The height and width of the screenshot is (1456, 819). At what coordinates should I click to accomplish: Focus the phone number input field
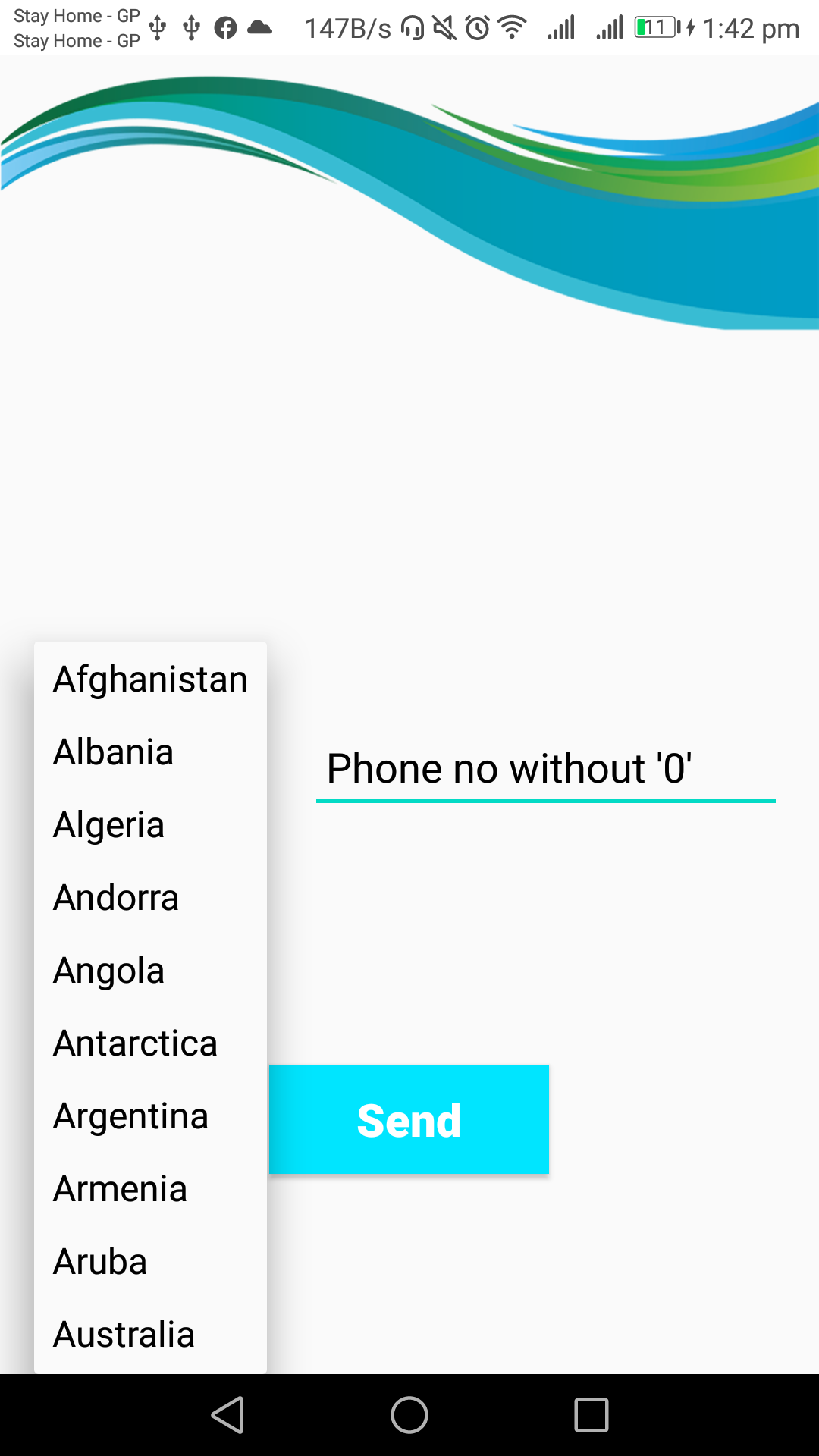(545, 769)
